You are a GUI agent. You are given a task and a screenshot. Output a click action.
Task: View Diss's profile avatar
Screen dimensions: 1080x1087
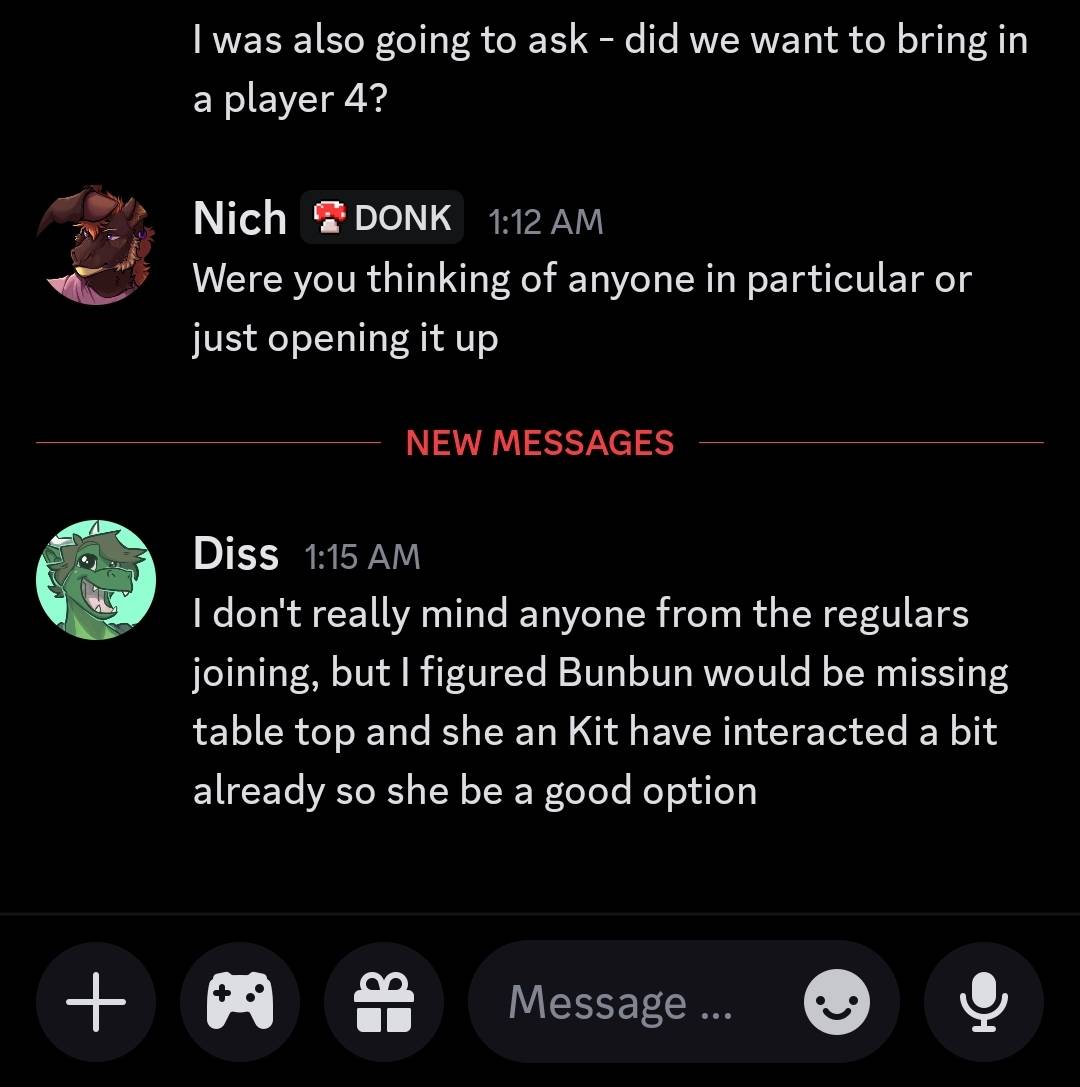click(x=96, y=580)
